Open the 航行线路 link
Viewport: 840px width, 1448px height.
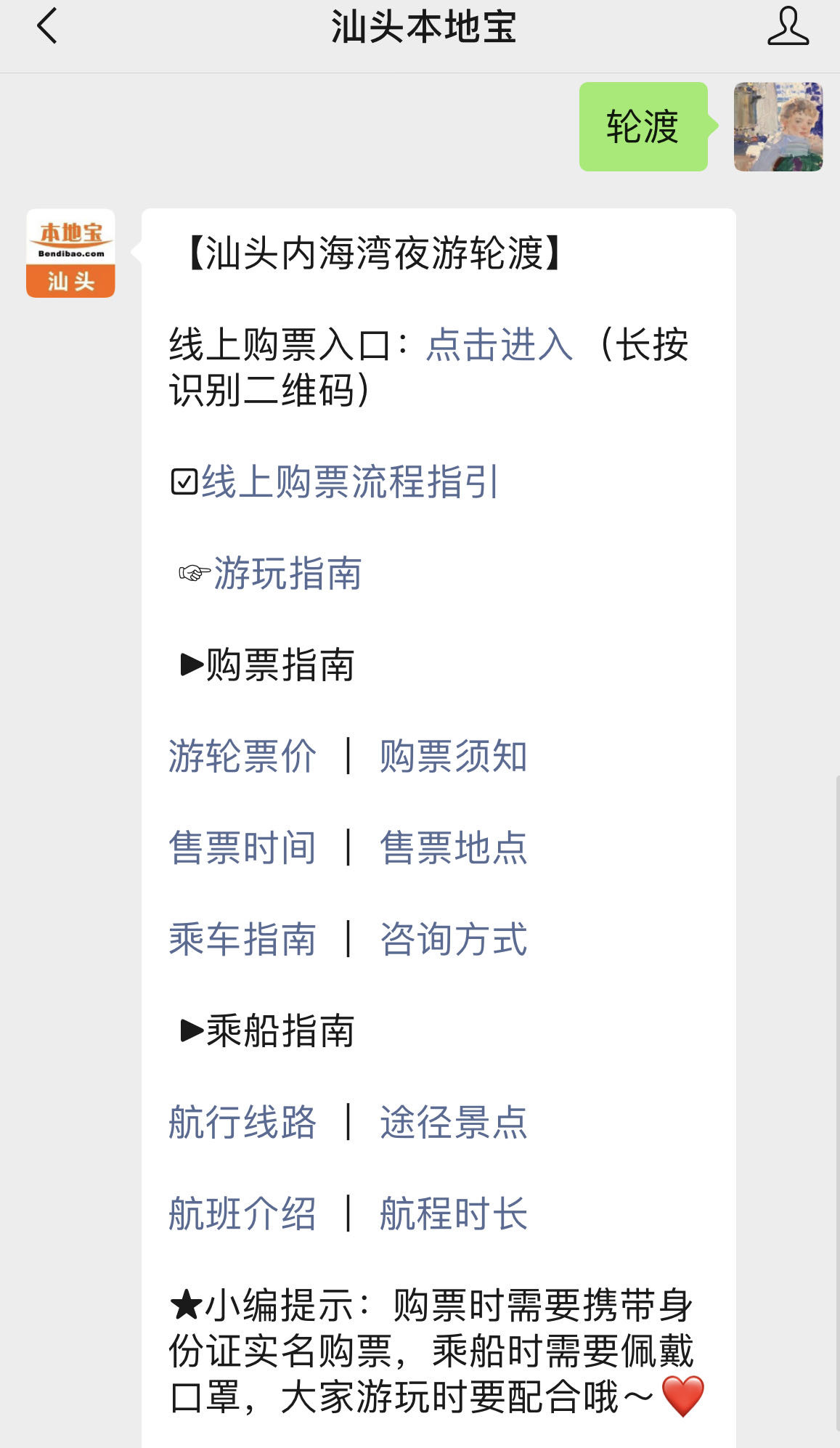242,1122
